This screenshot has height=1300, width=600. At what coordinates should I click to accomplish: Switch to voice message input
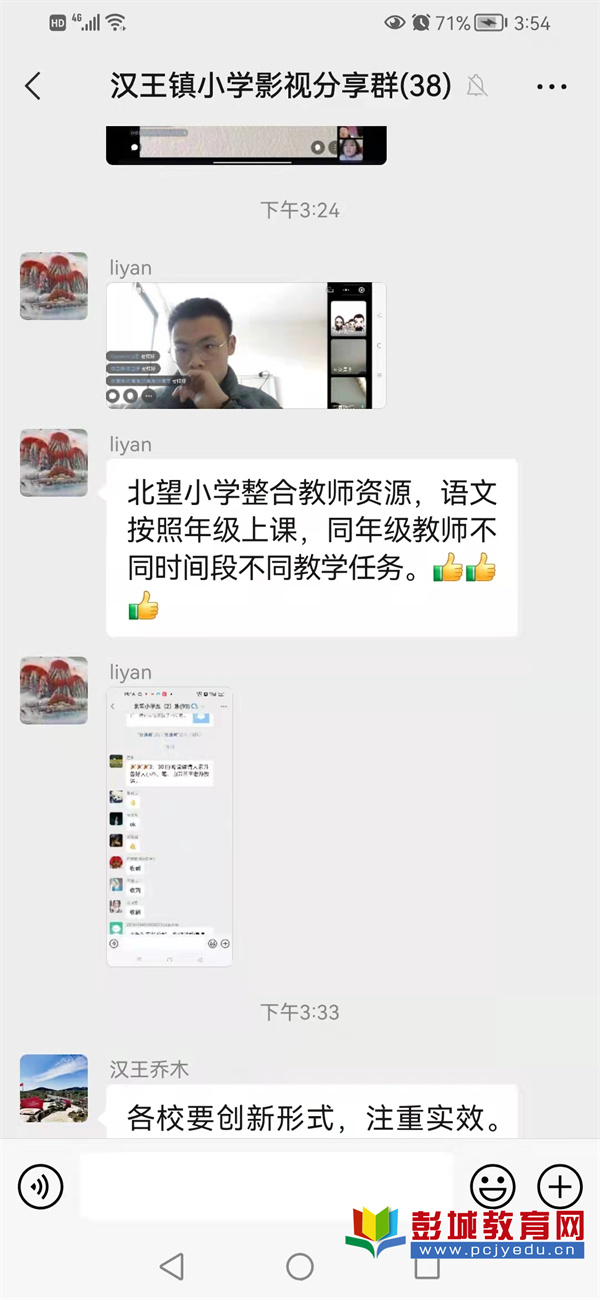[x=41, y=1187]
